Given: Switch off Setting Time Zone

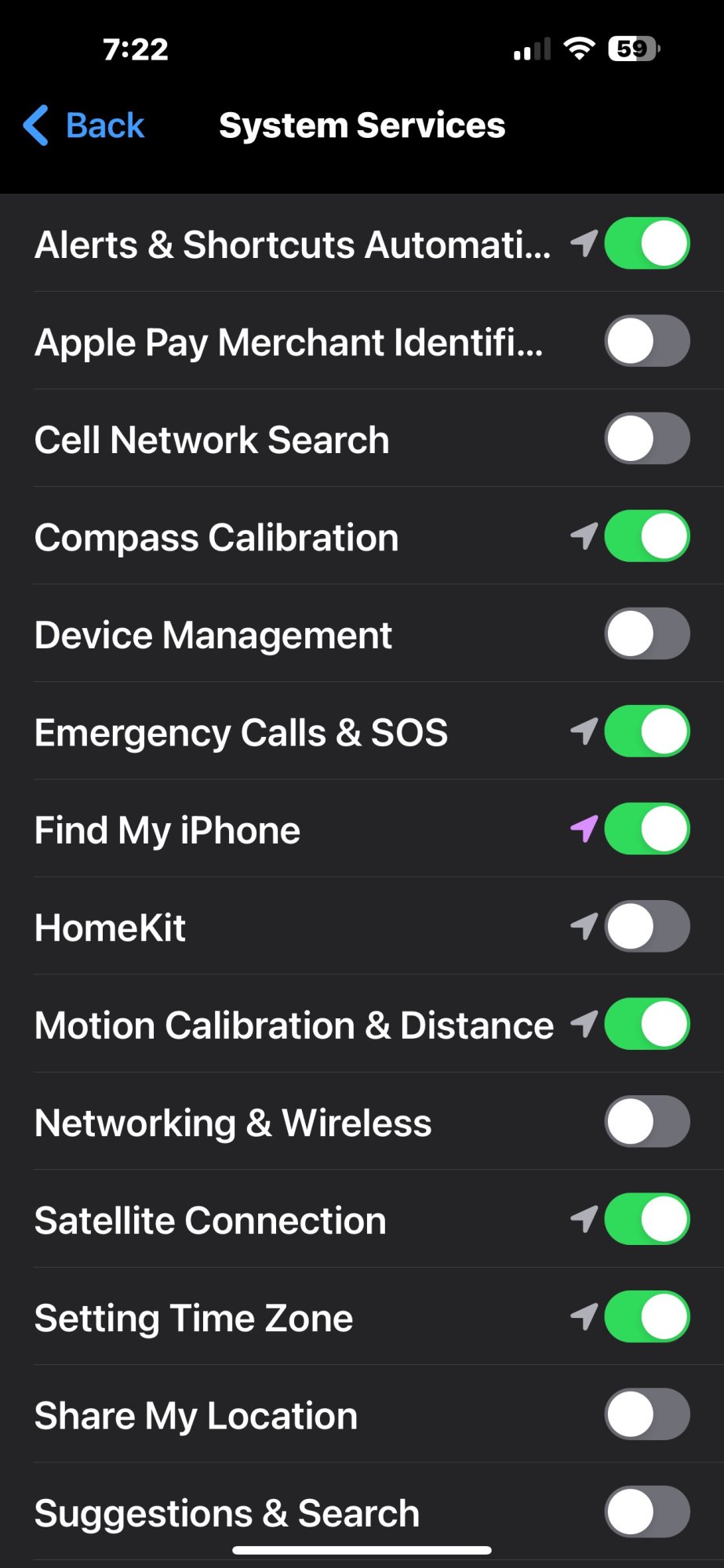Looking at the screenshot, I should 647,1317.
